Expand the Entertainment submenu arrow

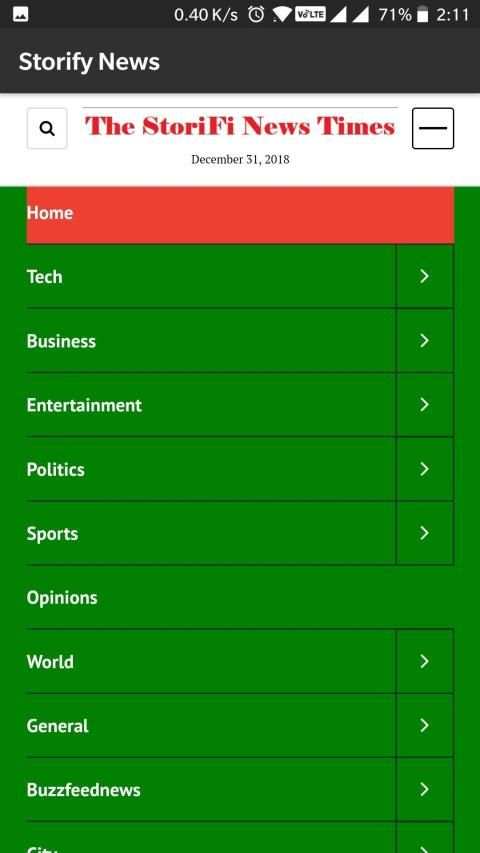(424, 405)
